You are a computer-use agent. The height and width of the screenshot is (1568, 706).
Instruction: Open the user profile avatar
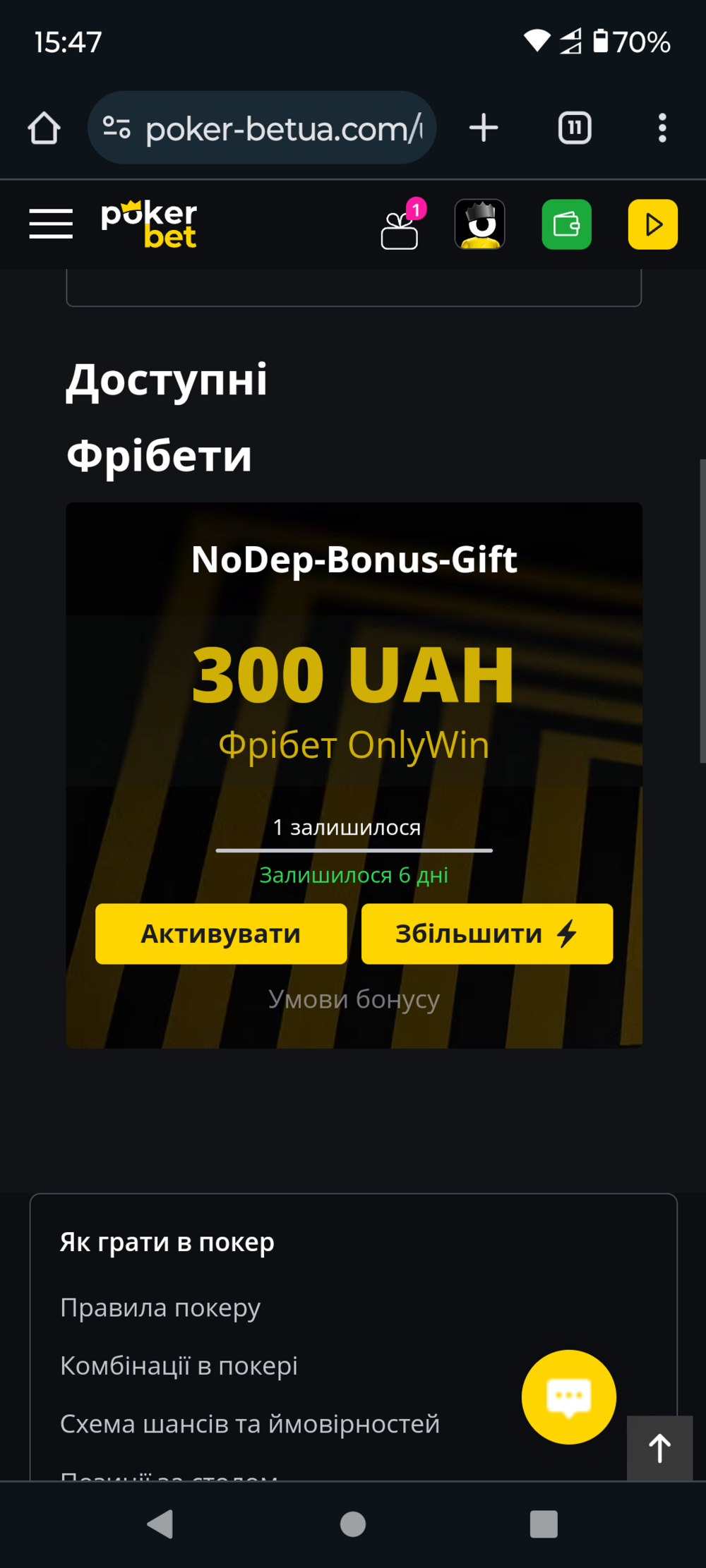[480, 224]
